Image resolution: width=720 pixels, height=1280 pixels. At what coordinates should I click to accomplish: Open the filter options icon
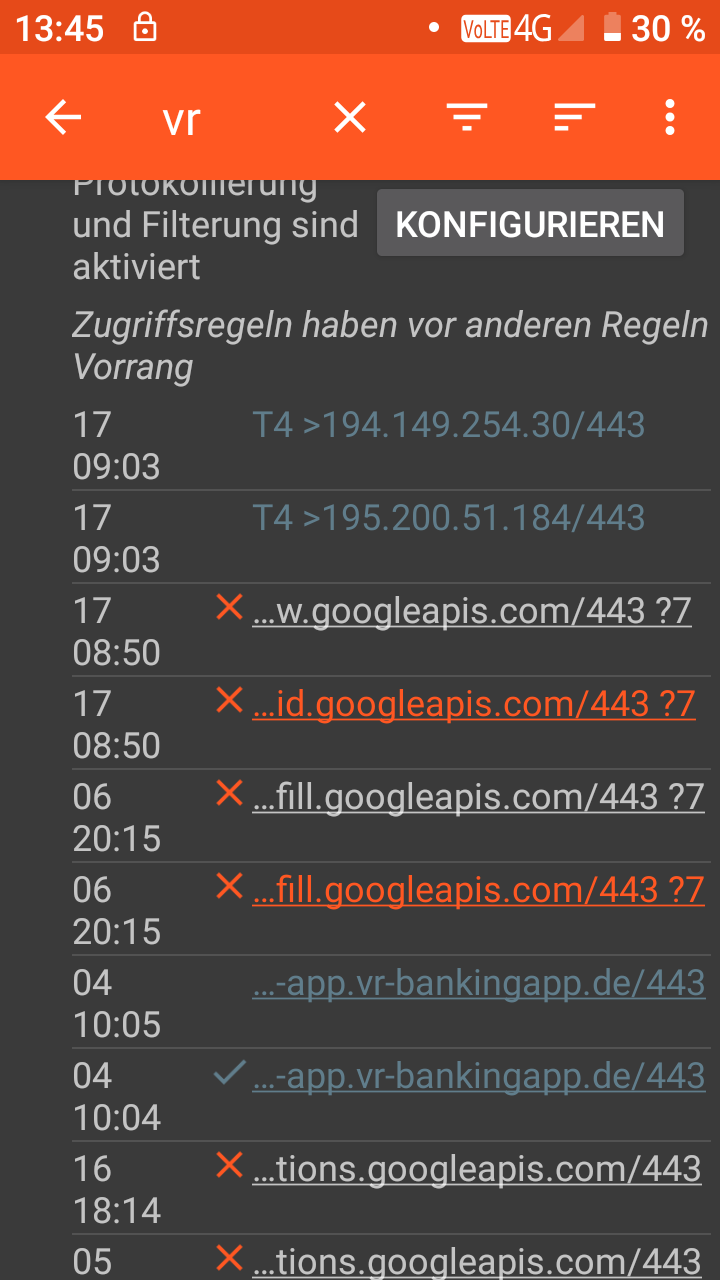coord(467,118)
